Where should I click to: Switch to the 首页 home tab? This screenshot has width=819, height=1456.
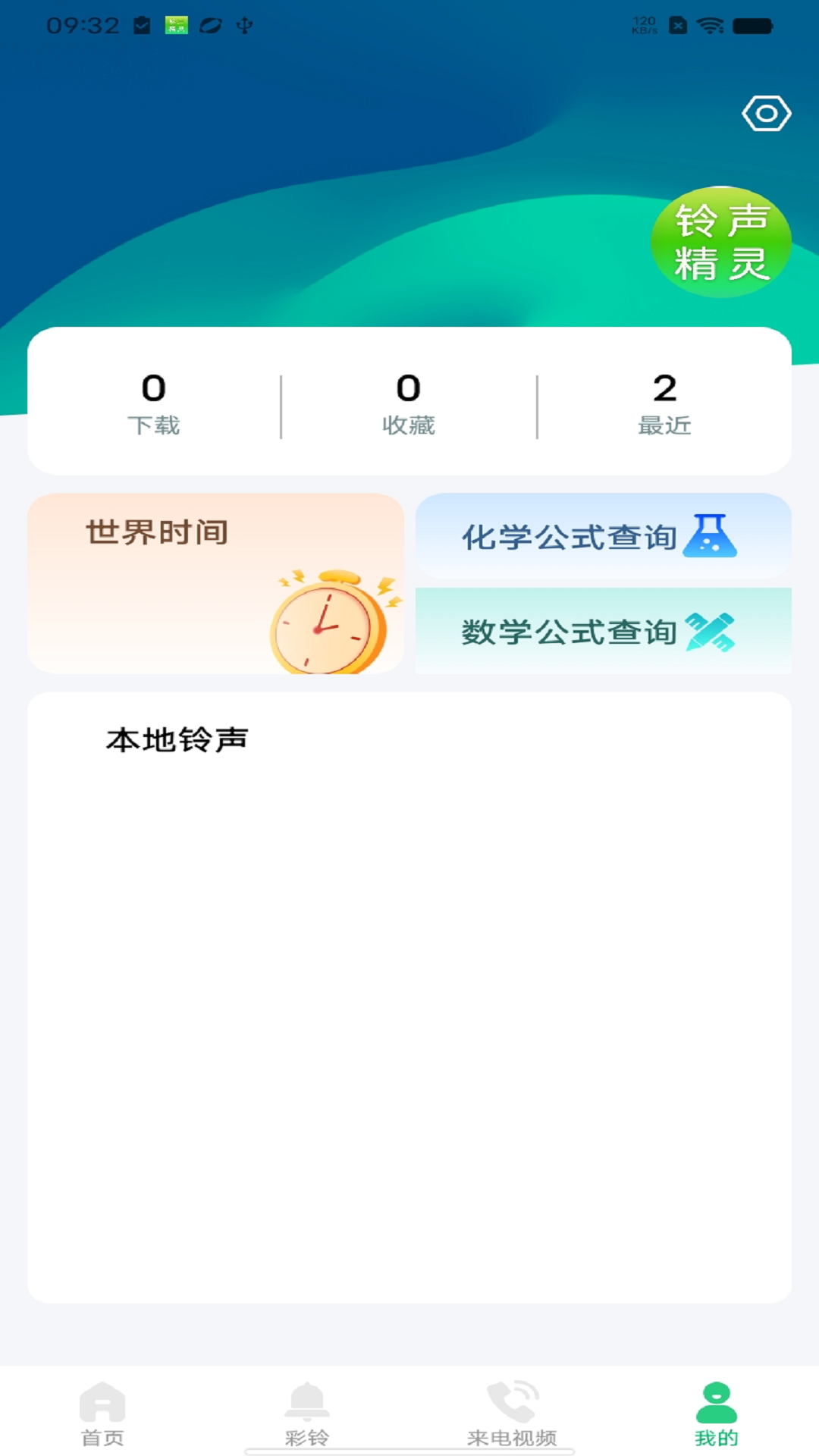point(102,1414)
